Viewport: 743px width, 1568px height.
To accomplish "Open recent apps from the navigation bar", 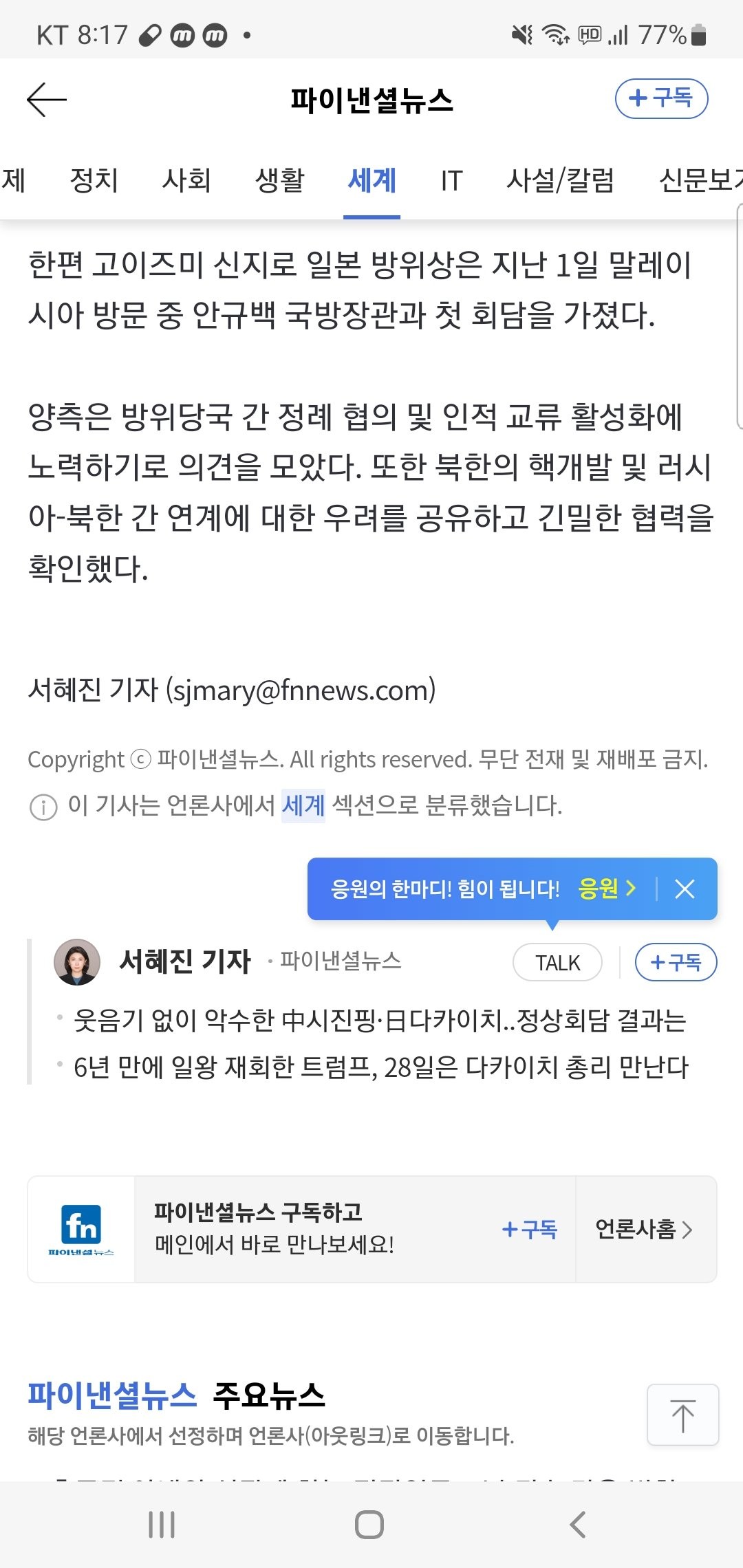I will coord(162,1525).
